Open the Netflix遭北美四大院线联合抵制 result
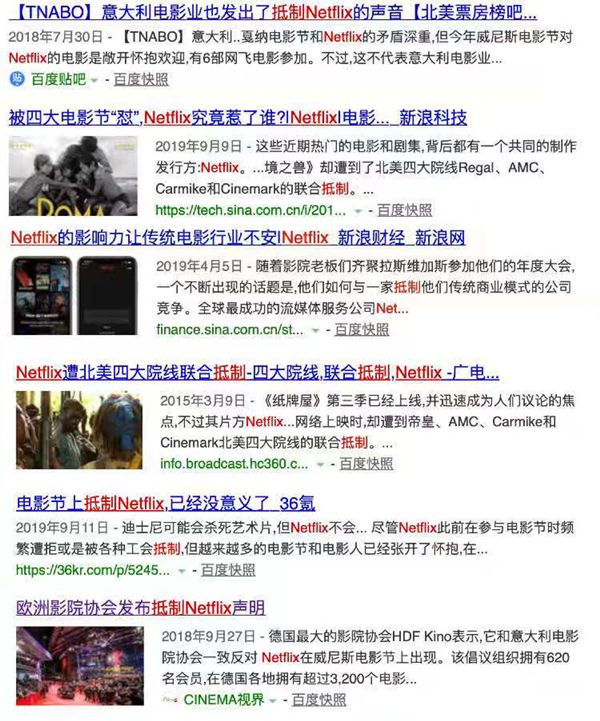 pos(257,373)
